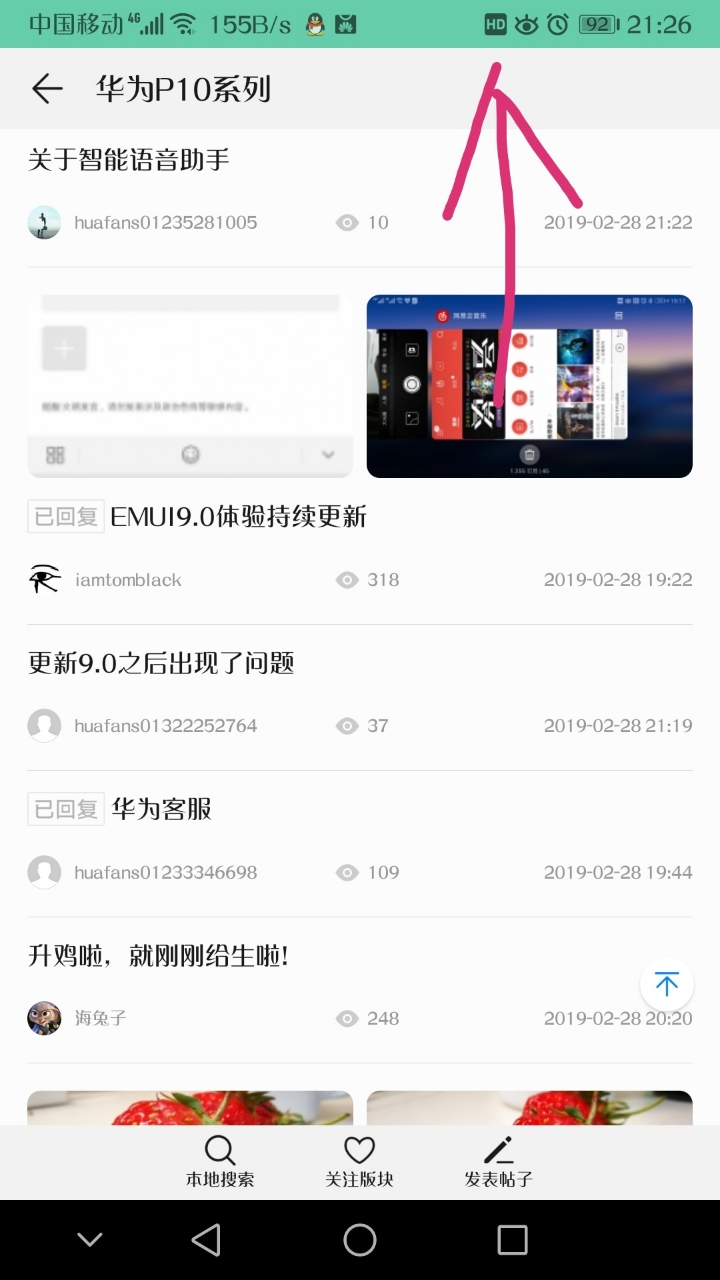Screen dimensions: 720x1280
Task: Open the music app screenshot thumbnail
Action: click(529, 386)
